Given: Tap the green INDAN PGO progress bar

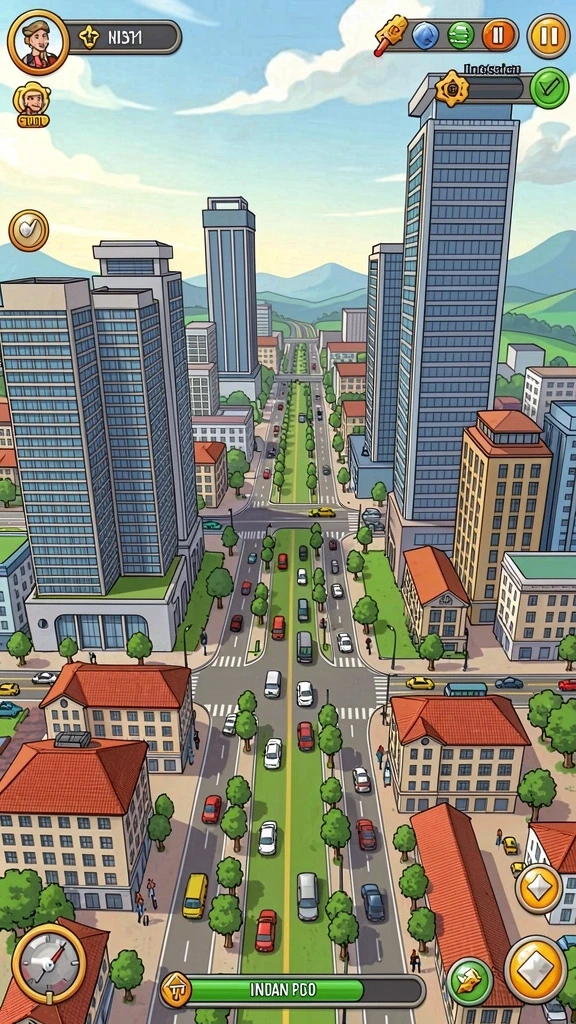Looking at the screenshot, I should click(293, 990).
